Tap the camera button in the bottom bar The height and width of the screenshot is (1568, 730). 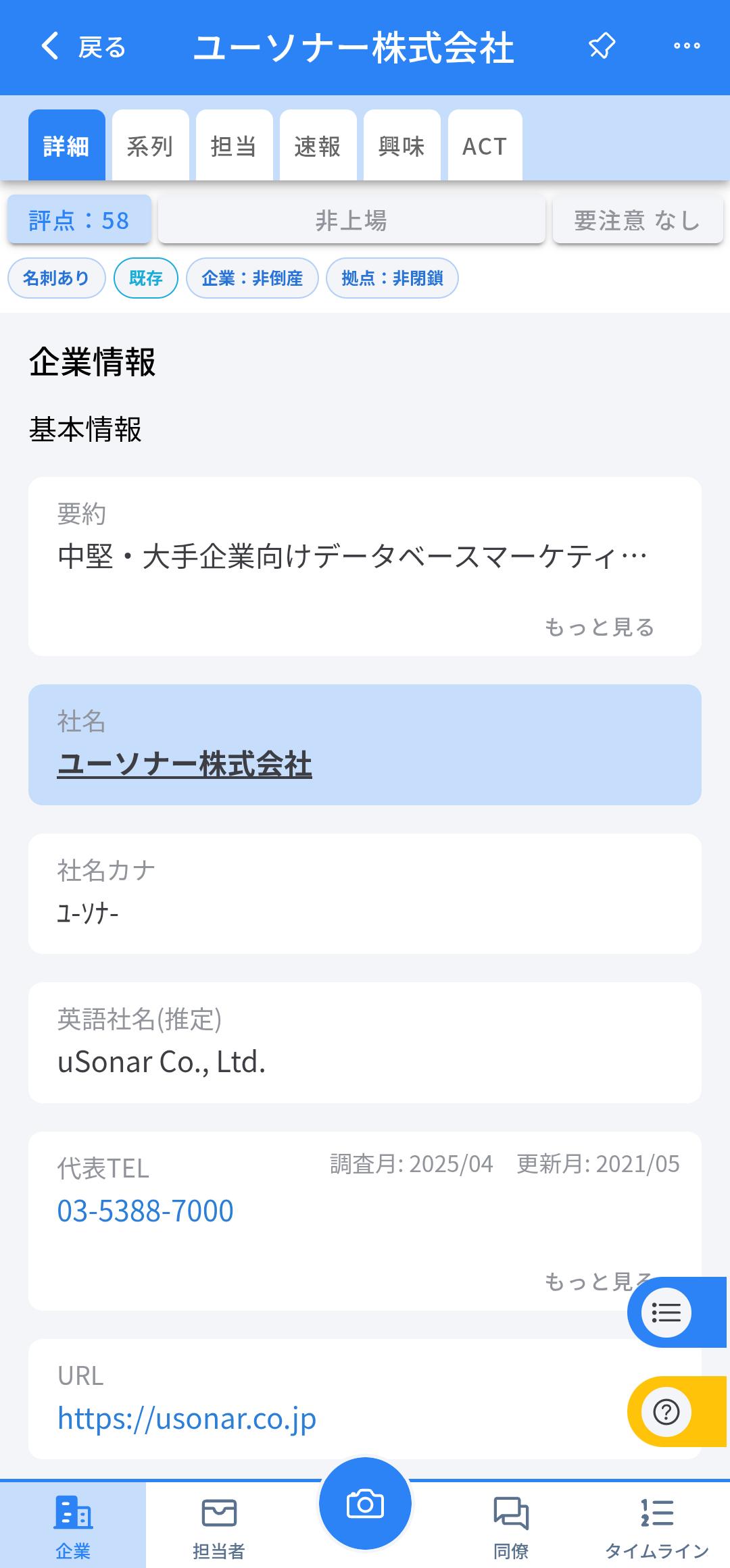click(365, 1503)
